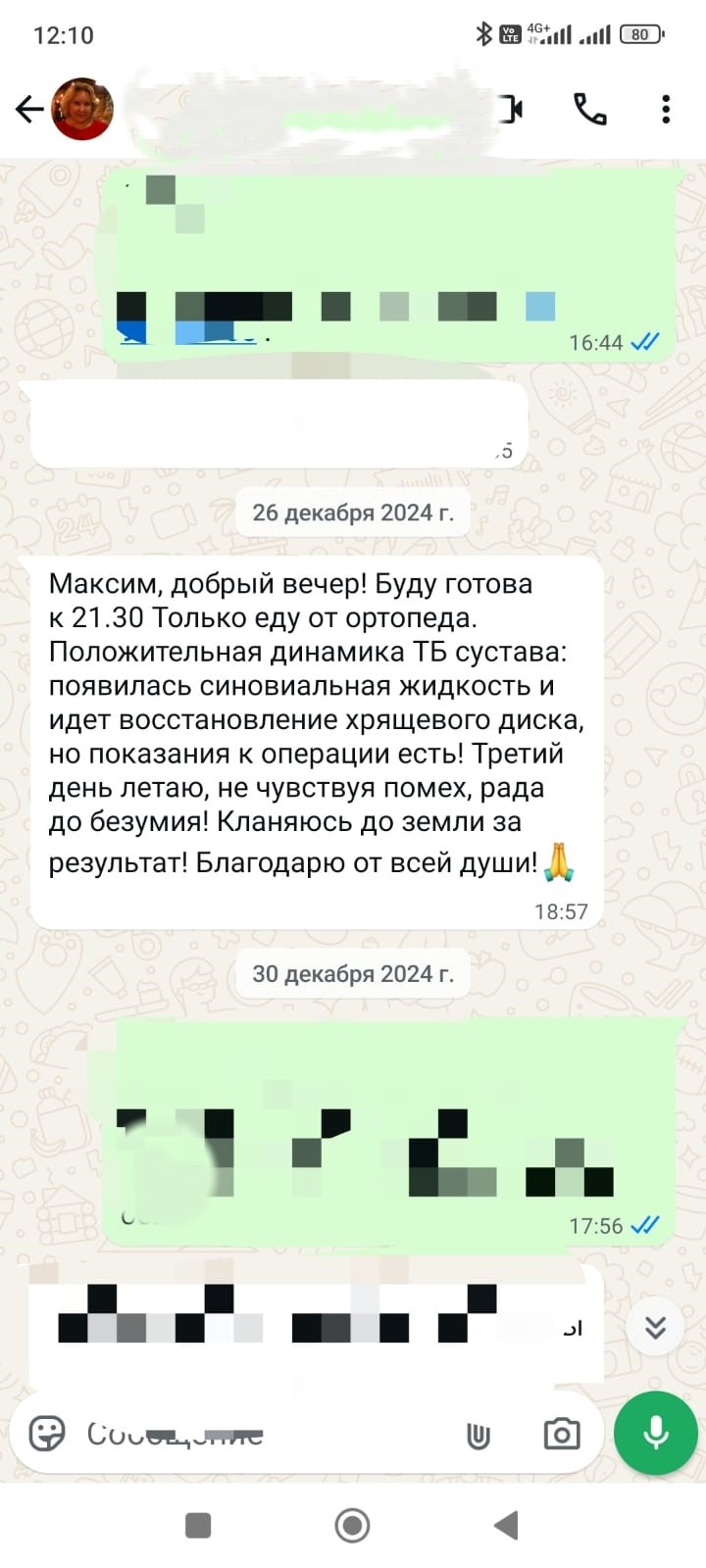Start a video call
Viewport: 706px width, 1568px height.
(510, 109)
